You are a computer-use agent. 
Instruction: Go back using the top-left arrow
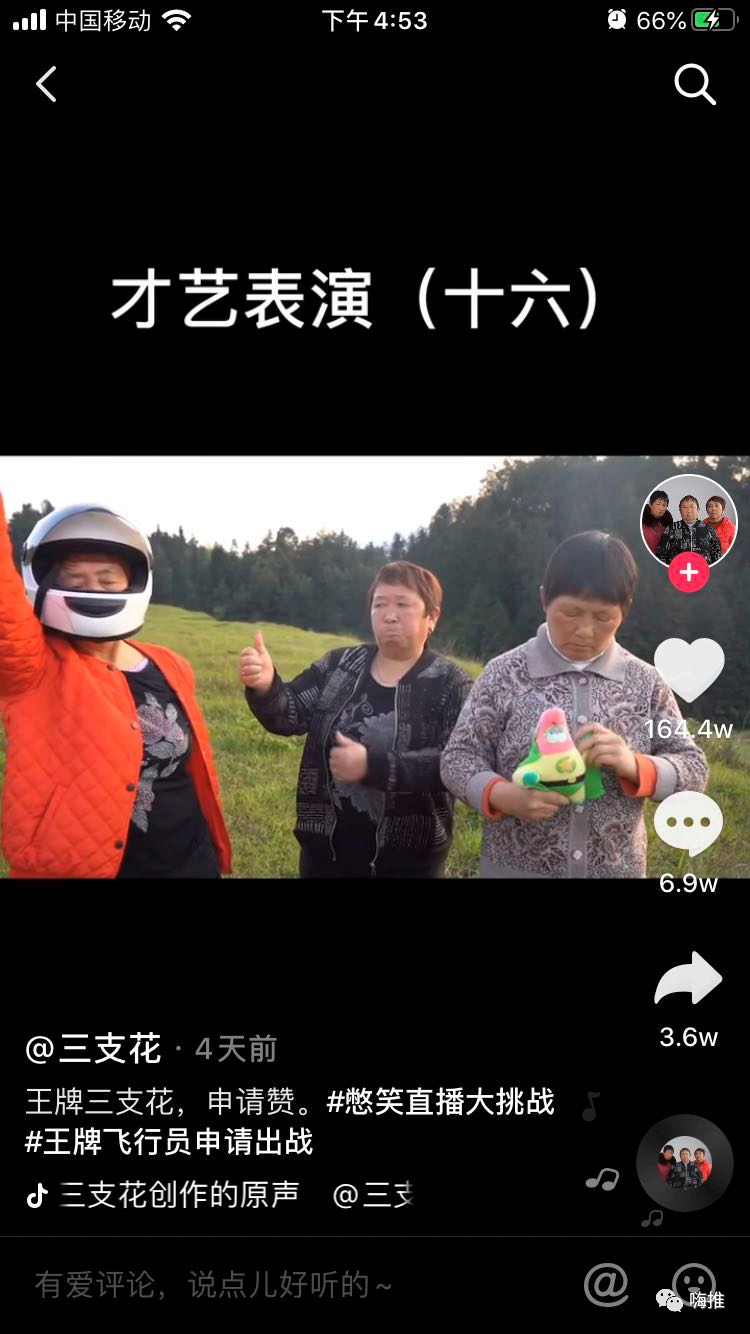tap(46, 84)
